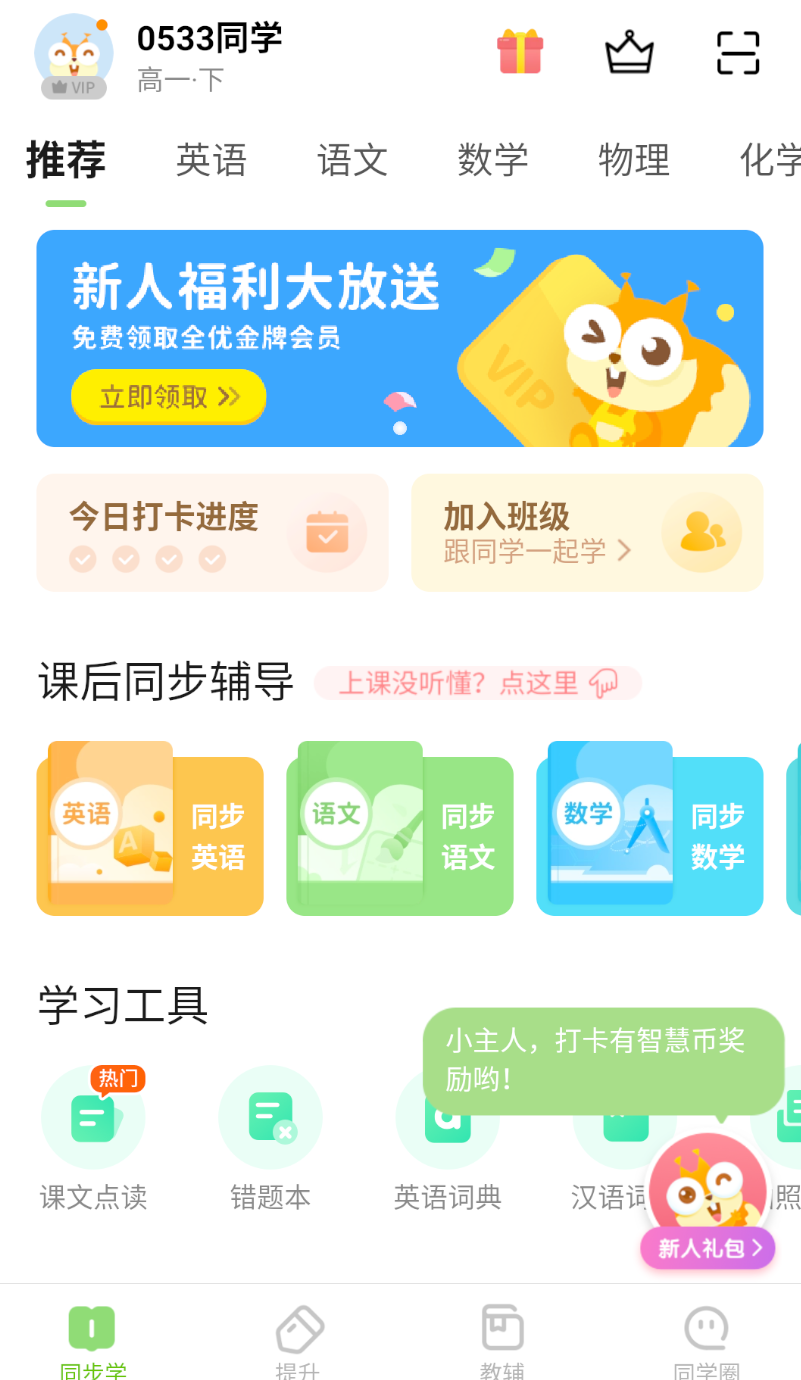
Task: Switch to the 语文 top tab
Action: (x=352, y=160)
